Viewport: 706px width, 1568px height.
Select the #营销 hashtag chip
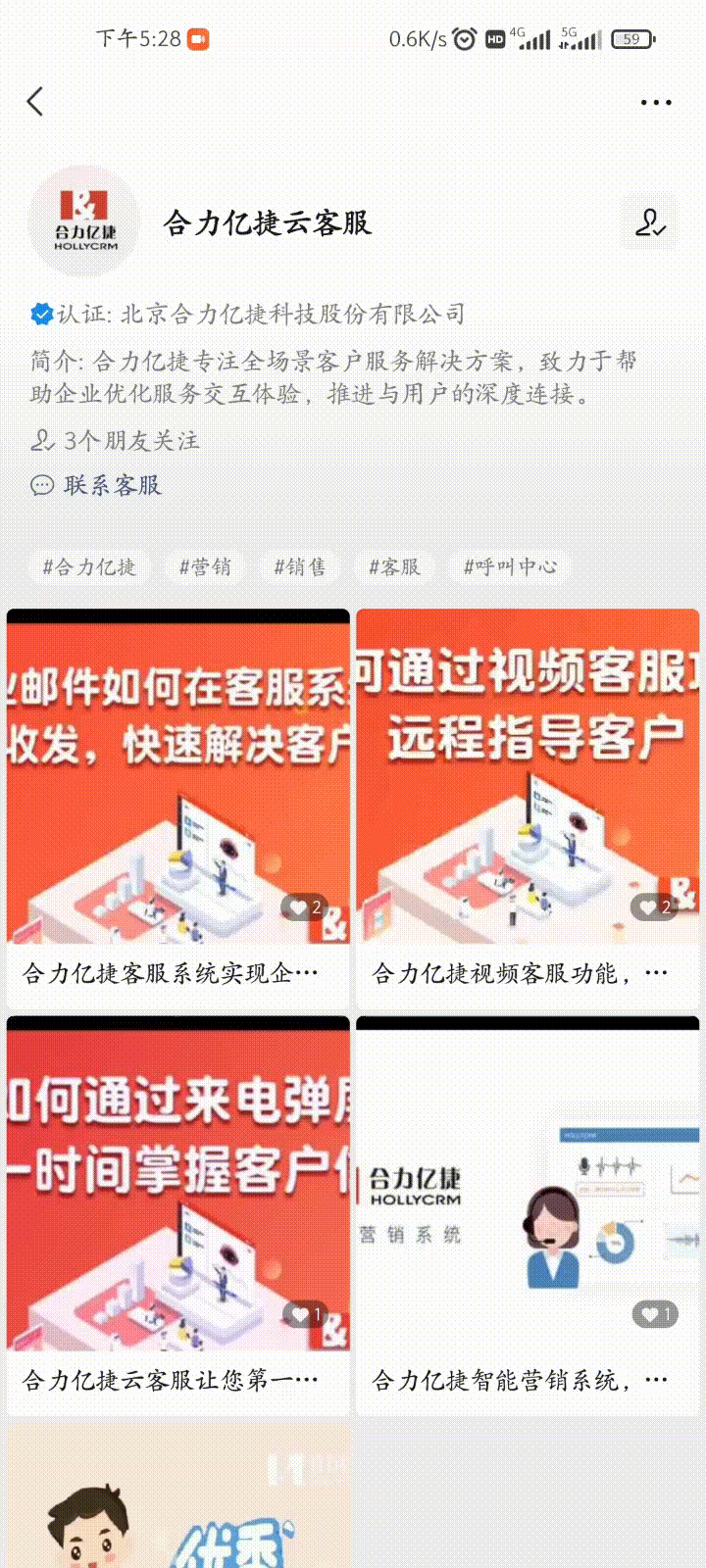[205, 566]
